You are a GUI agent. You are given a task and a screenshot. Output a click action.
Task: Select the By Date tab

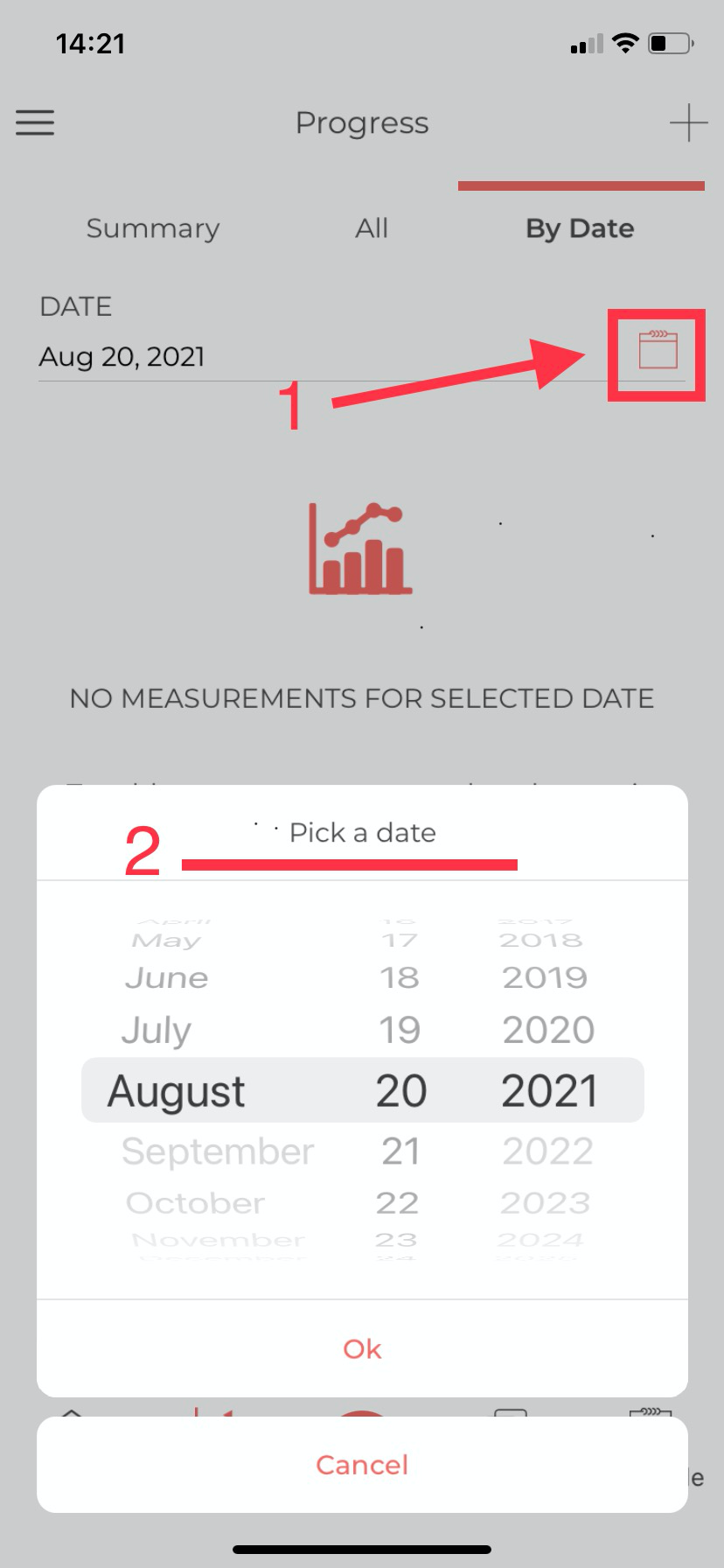(580, 228)
